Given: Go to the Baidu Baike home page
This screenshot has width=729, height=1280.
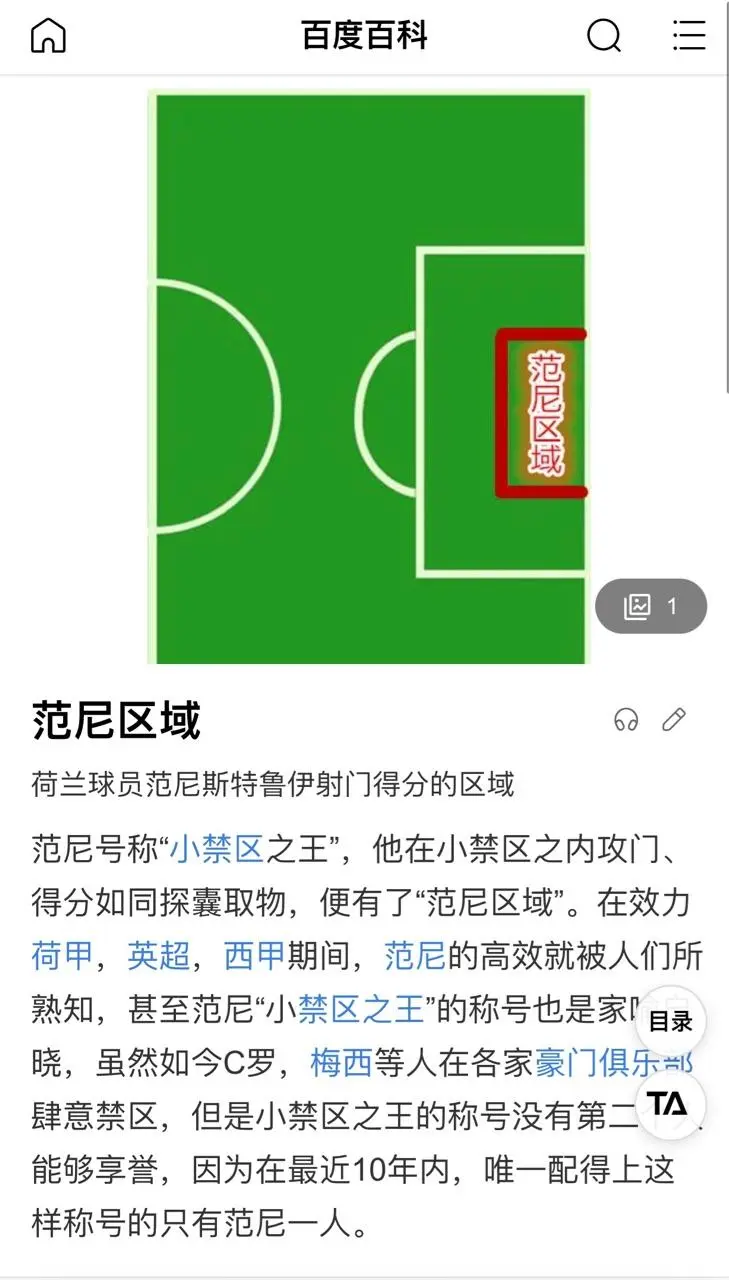Looking at the screenshot, I should (48, 36).
